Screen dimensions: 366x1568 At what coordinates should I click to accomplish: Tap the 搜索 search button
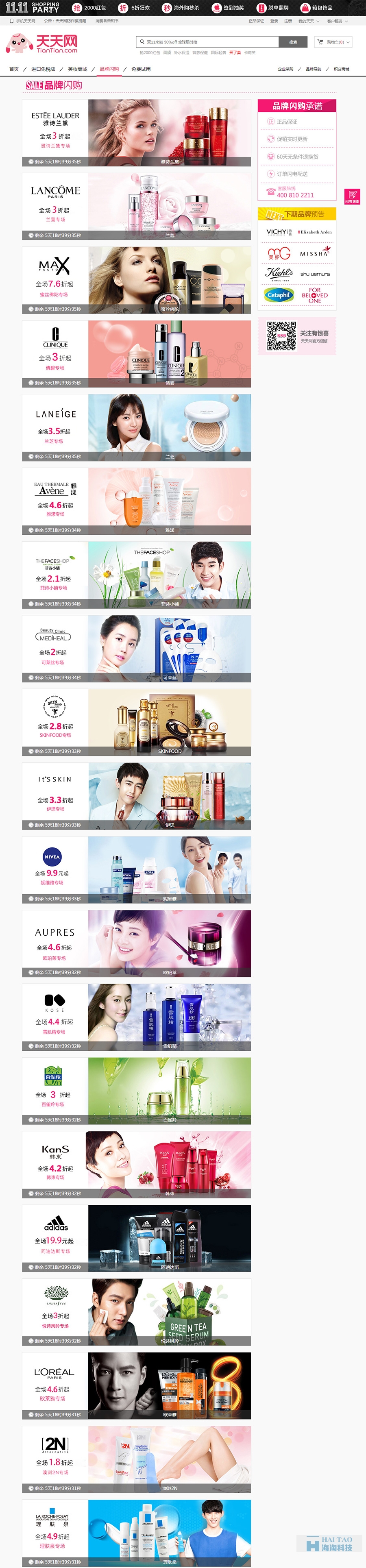coord(293,42)
